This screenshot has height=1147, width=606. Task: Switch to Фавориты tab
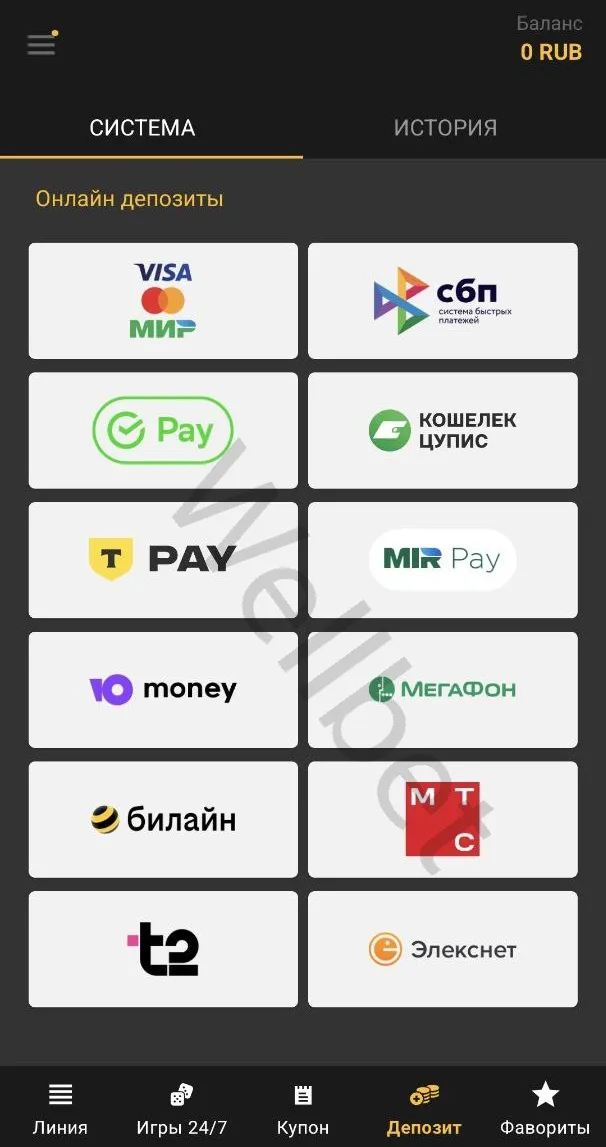coord(544,1108)
